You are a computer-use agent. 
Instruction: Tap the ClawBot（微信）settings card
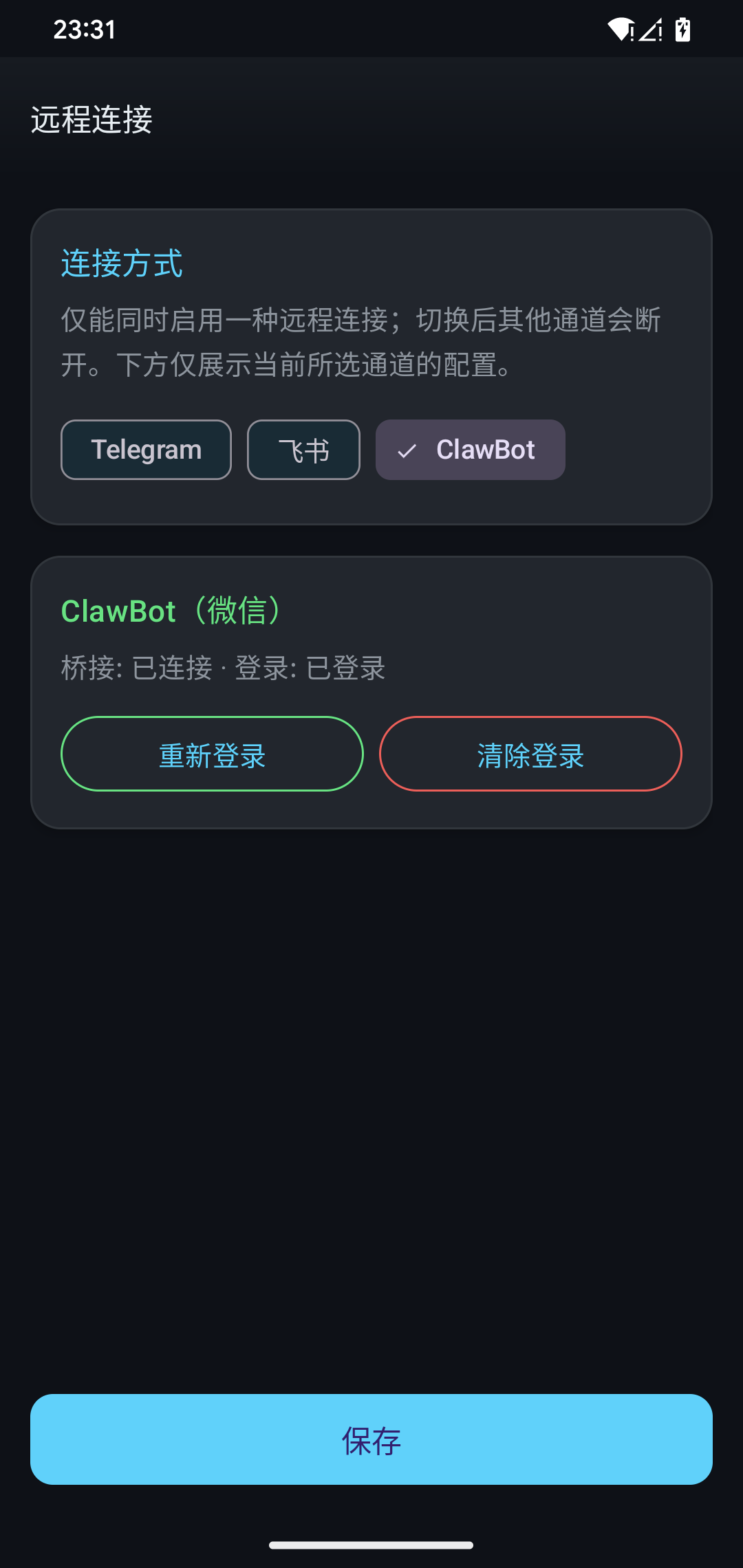(371, 693)
